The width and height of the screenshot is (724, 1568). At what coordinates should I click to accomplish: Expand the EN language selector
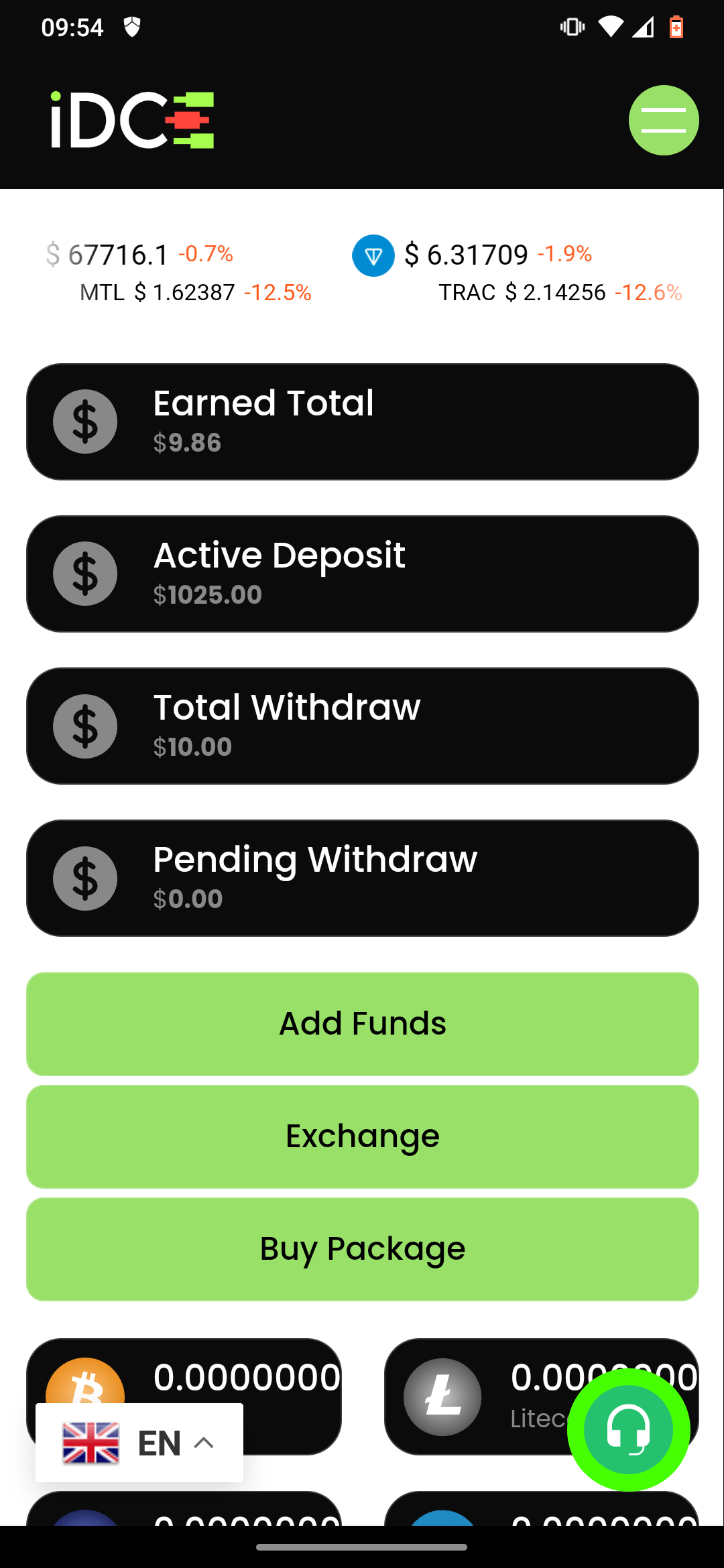(139, 1443)
